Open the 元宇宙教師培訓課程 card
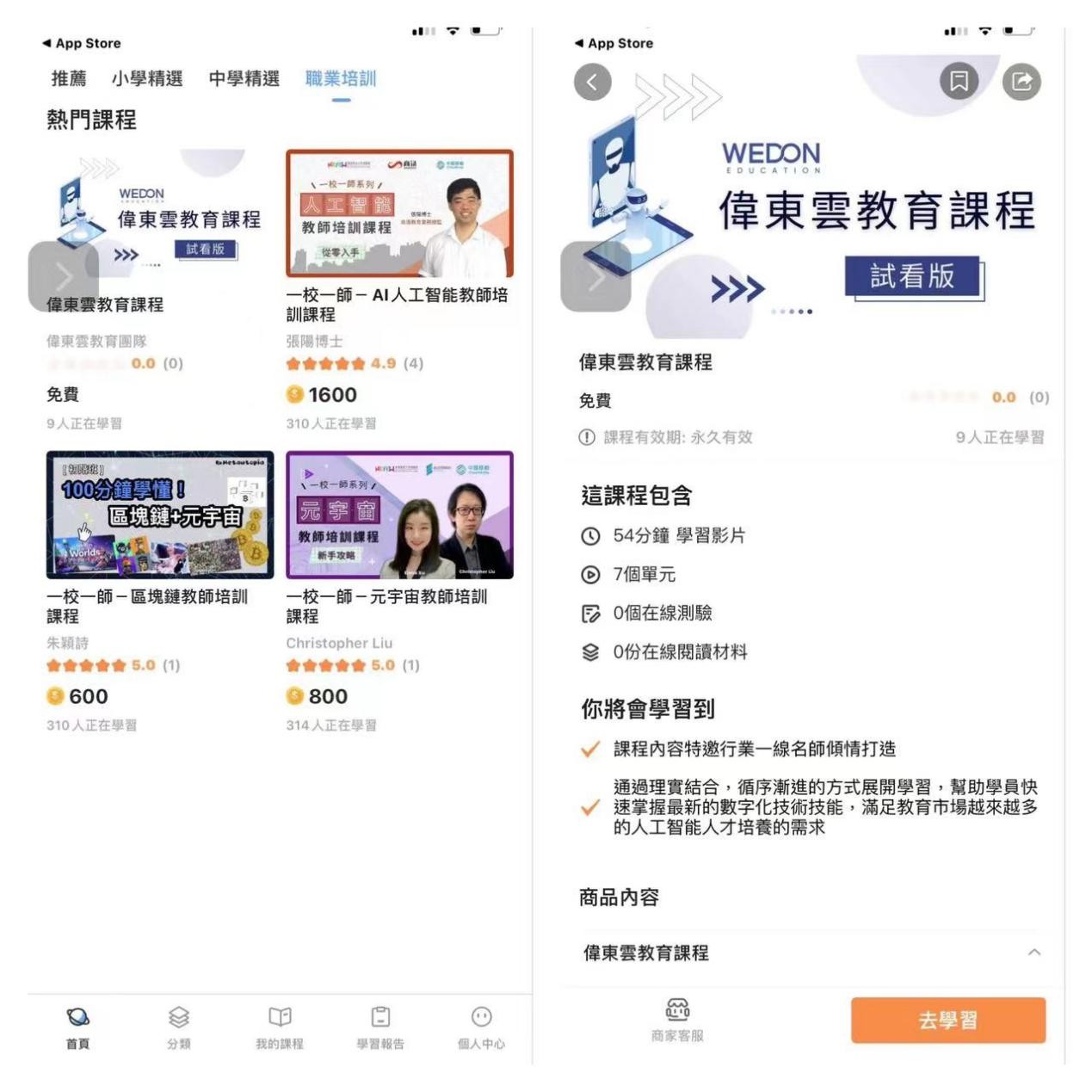 click(x=399, y=515)
